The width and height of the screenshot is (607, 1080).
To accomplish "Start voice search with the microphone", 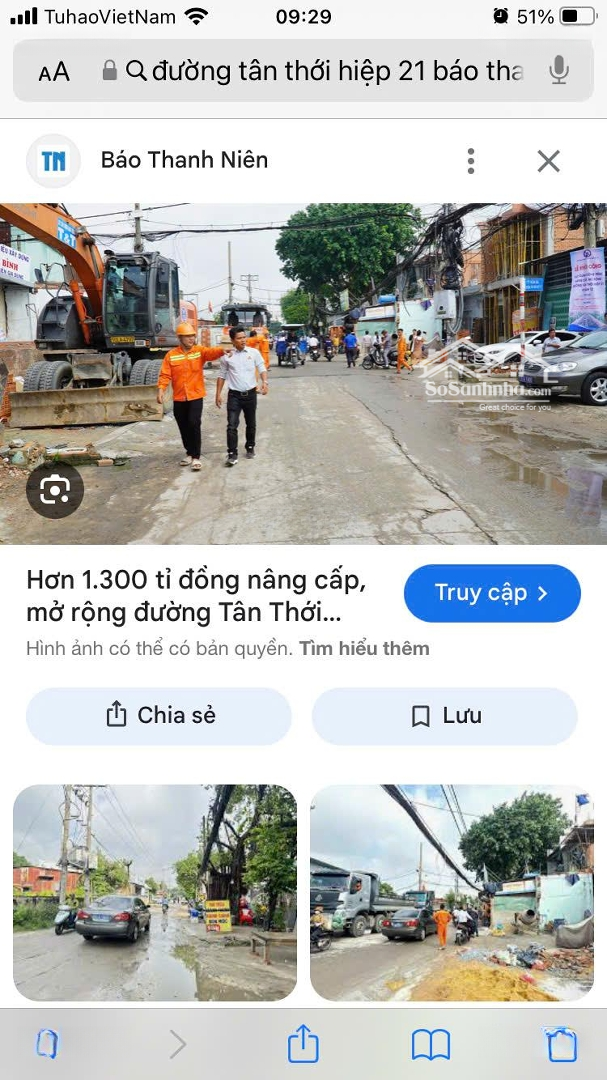I will [559, 70].
